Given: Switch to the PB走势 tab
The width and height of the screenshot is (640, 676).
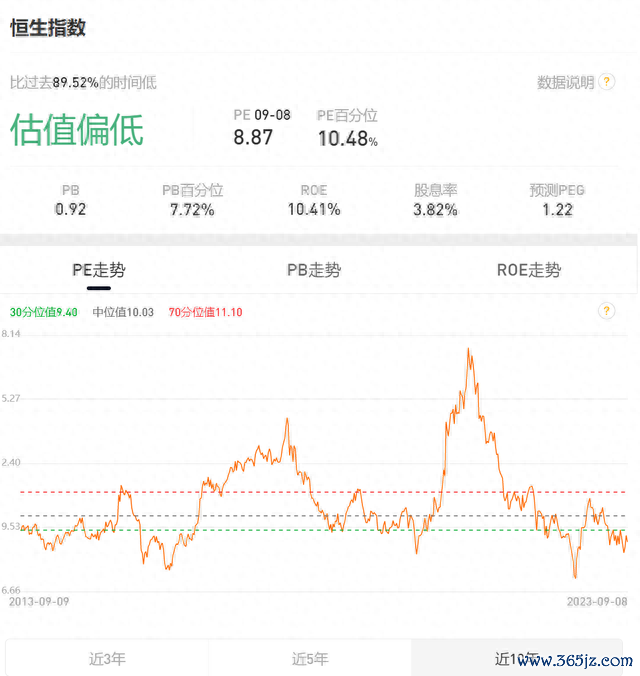Looking at the screenshot, I should tap(314, 270).
